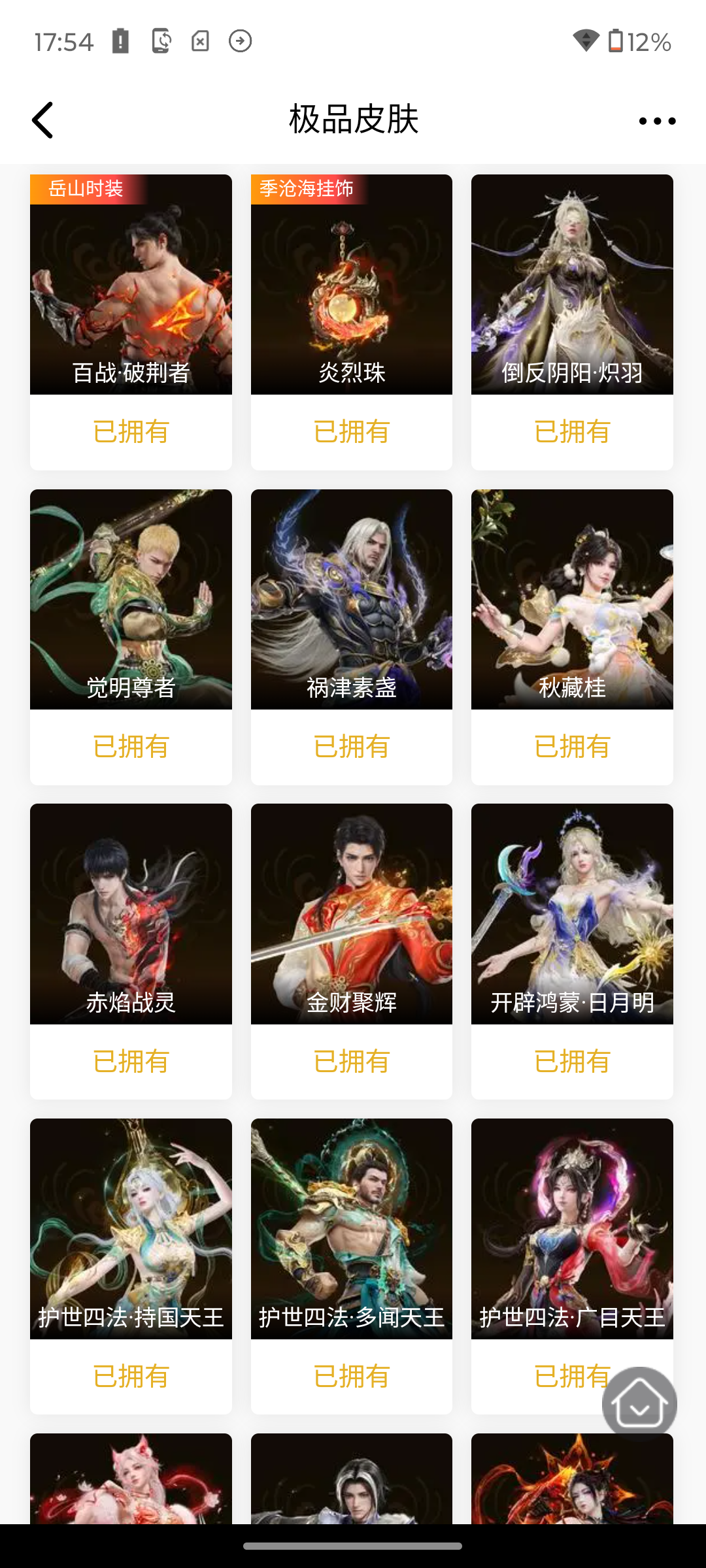View the 护世四法·持国天王 skin
Screen dimensions: 706x1568
point(131,1229)
